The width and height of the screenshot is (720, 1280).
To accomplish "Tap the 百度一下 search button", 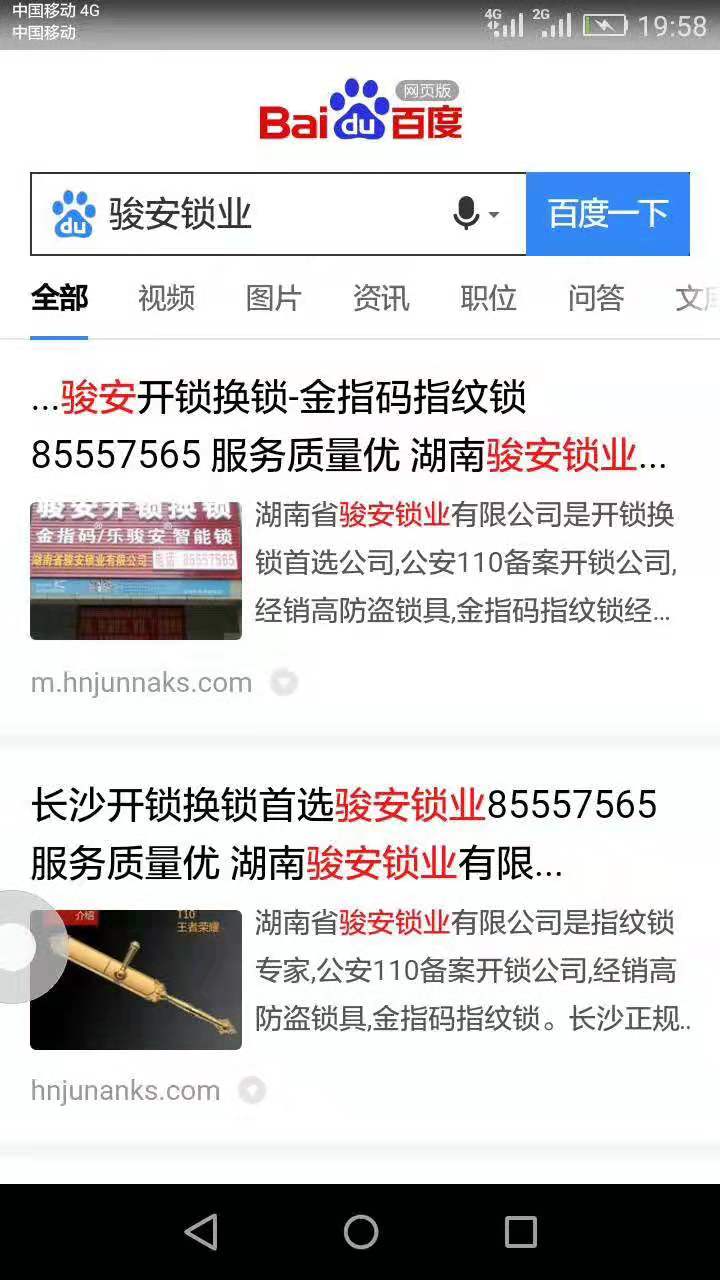I will 607,214.
